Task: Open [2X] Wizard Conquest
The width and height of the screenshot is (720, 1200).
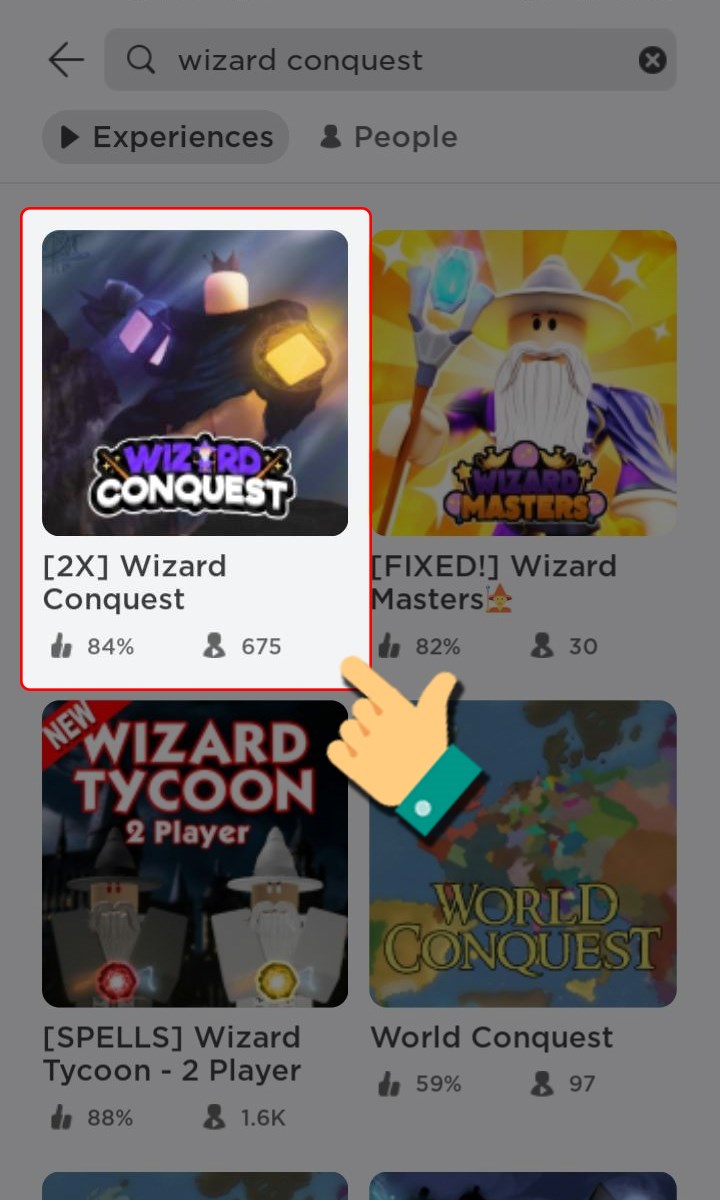Action: [x=194, y=382]
